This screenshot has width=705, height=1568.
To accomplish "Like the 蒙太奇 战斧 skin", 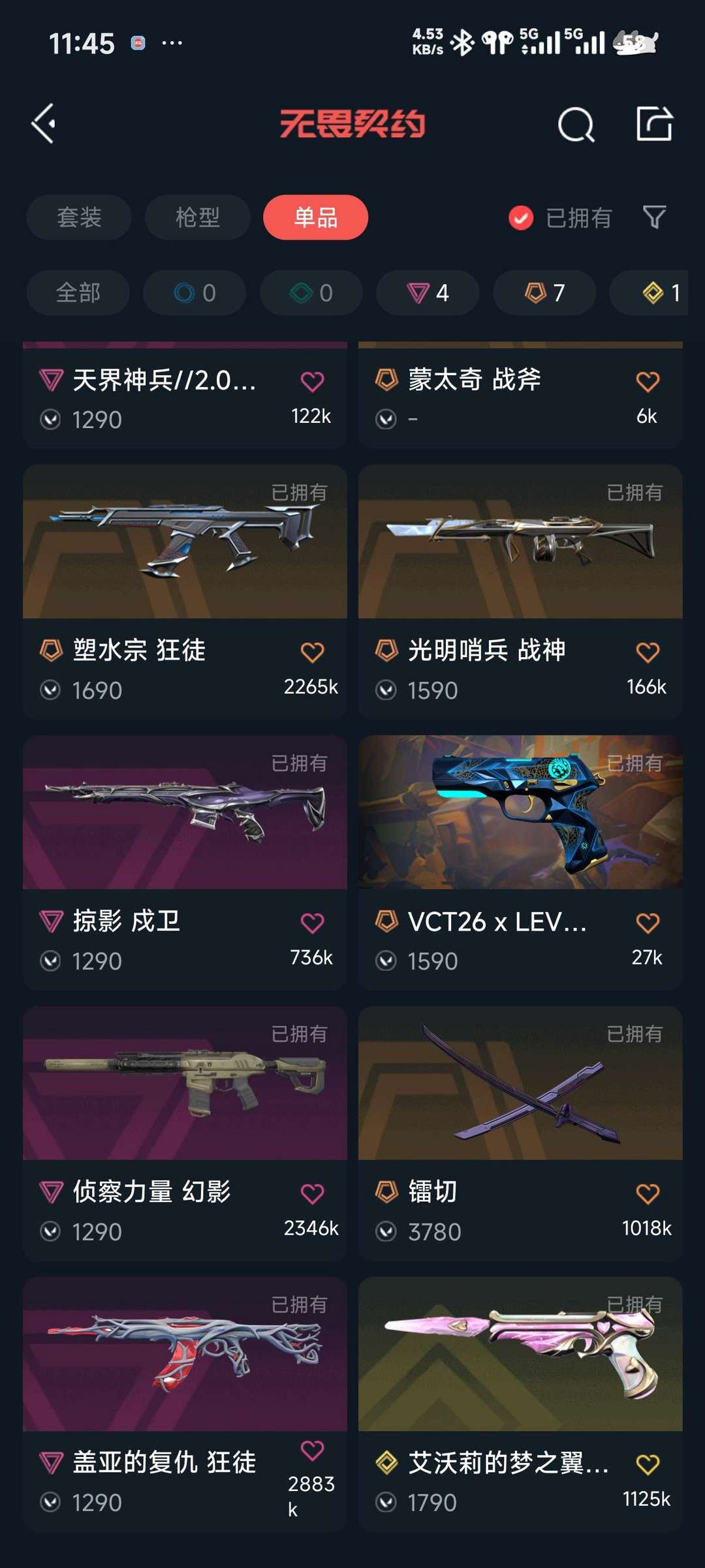I will (648, 382).
